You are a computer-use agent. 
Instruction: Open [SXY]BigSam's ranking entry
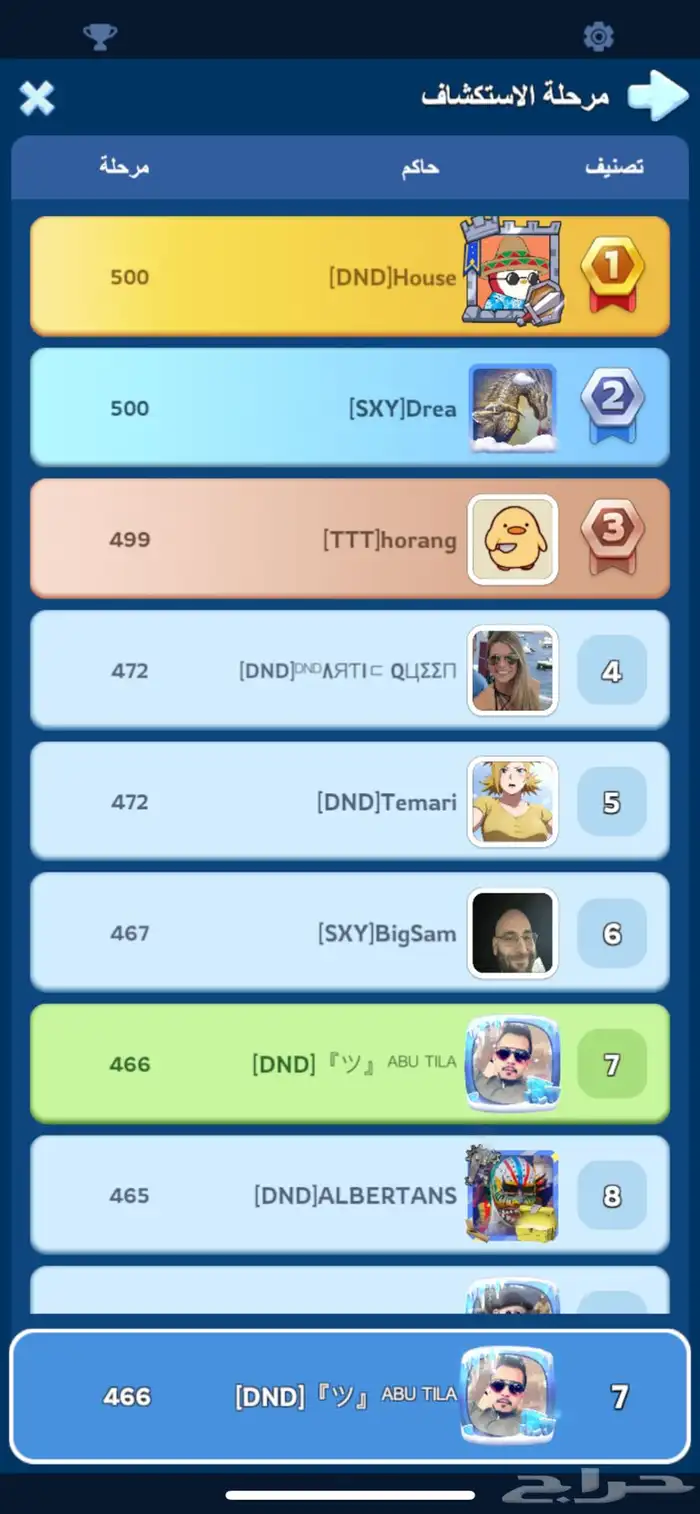350,932
